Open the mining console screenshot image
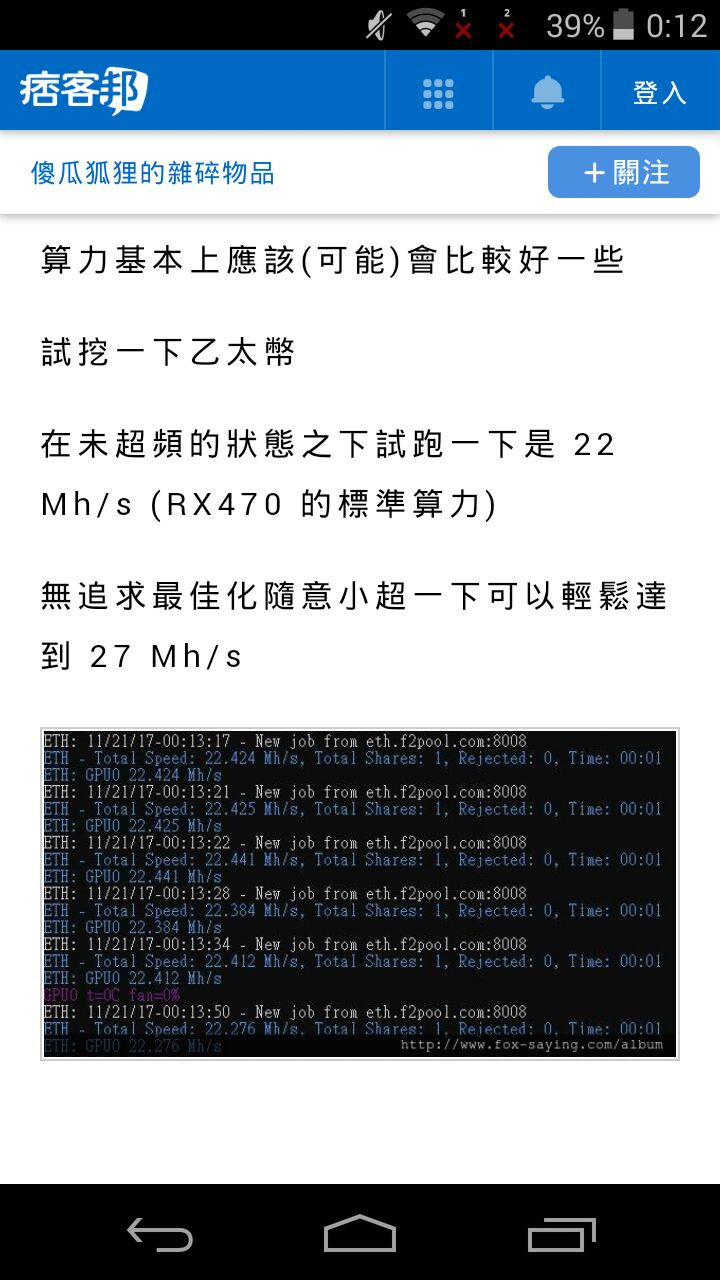 360,893
